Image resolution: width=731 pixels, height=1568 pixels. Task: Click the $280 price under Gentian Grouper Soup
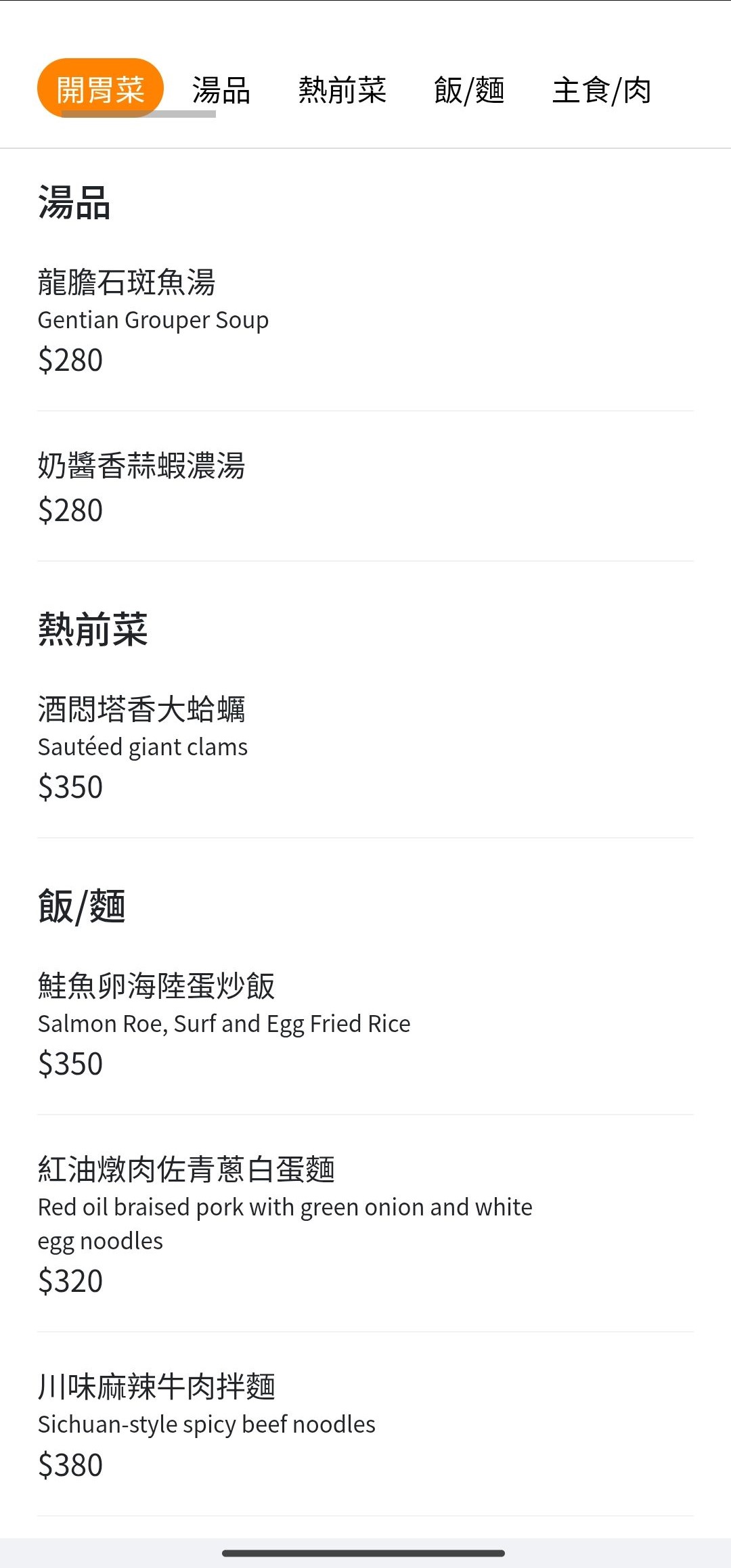coord(70,359)
